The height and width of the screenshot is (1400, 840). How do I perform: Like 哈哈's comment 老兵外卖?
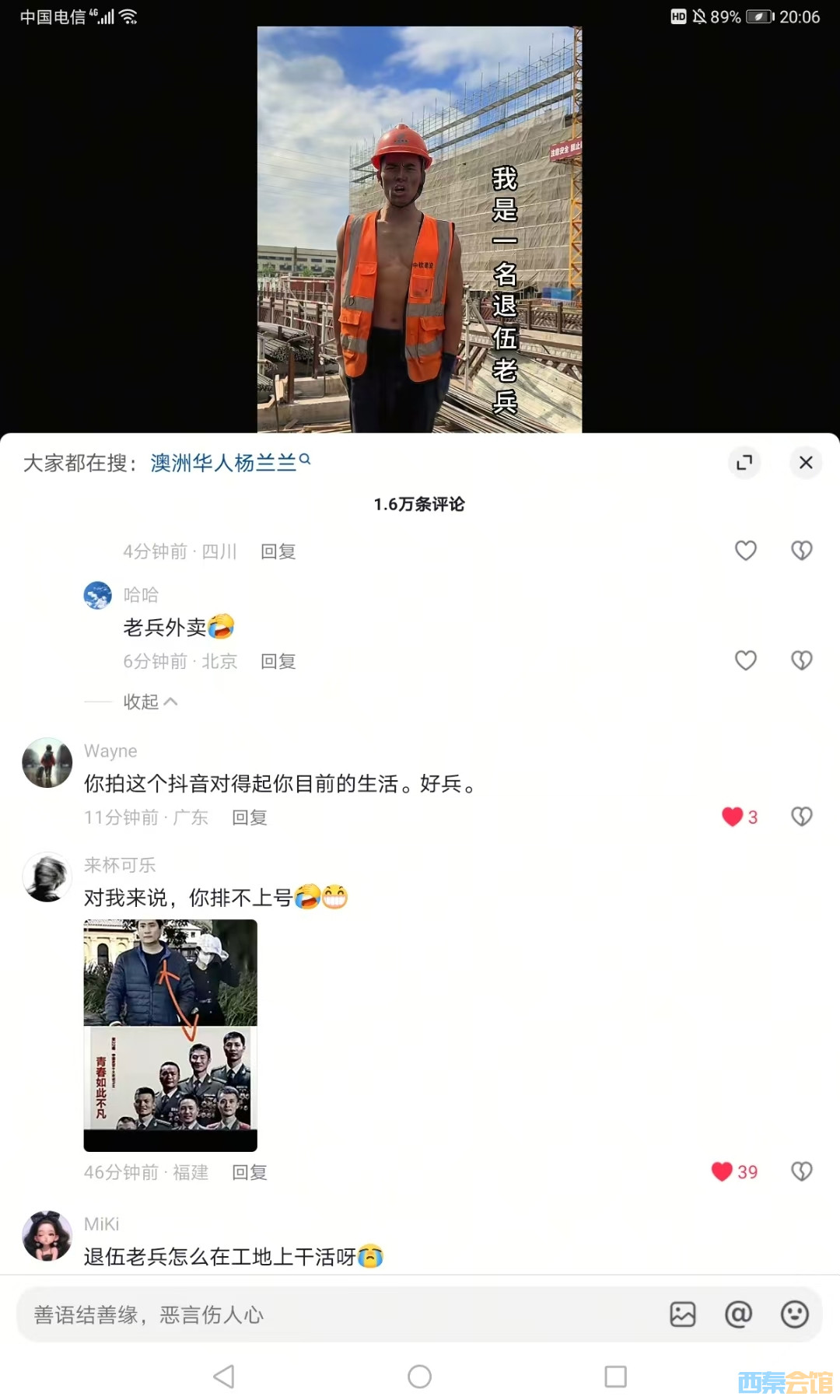[x=745, y=660]
